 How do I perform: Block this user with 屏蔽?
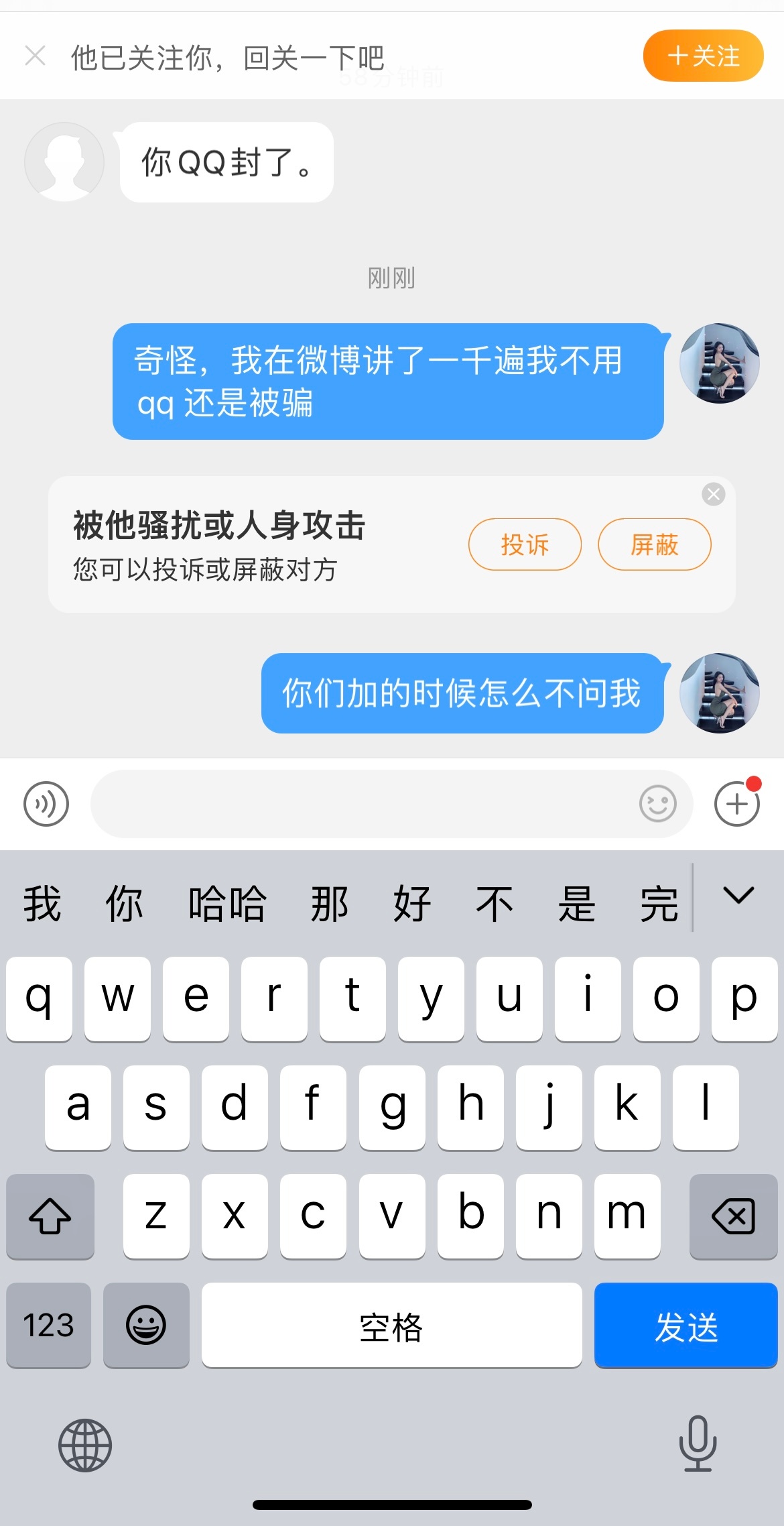654,544
